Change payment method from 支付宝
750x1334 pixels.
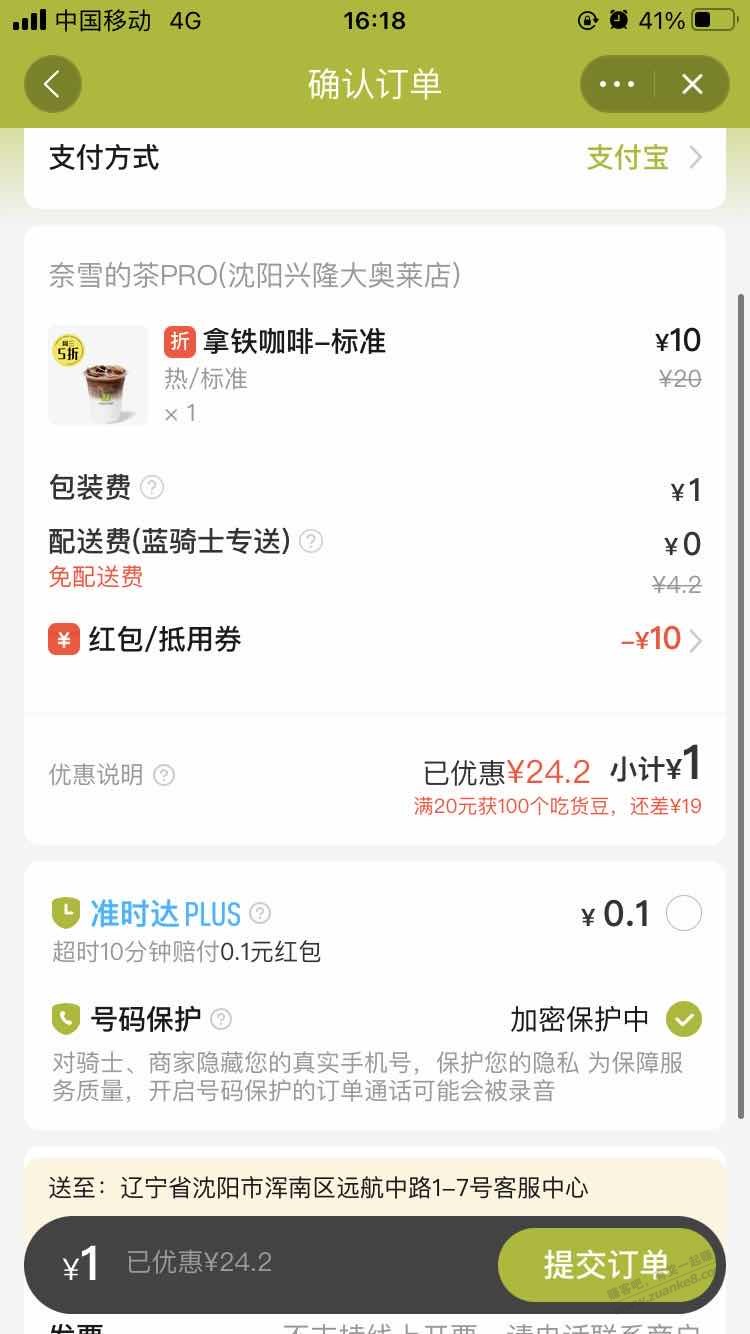click(644, 158)
